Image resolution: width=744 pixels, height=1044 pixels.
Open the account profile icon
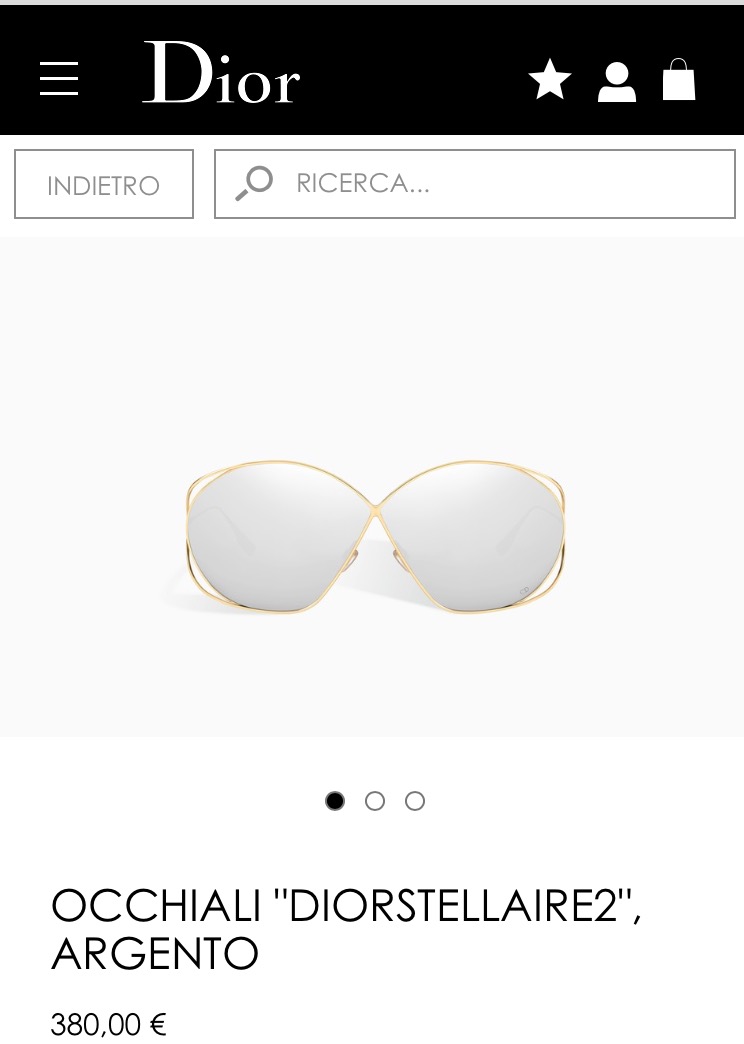point(617,82)
